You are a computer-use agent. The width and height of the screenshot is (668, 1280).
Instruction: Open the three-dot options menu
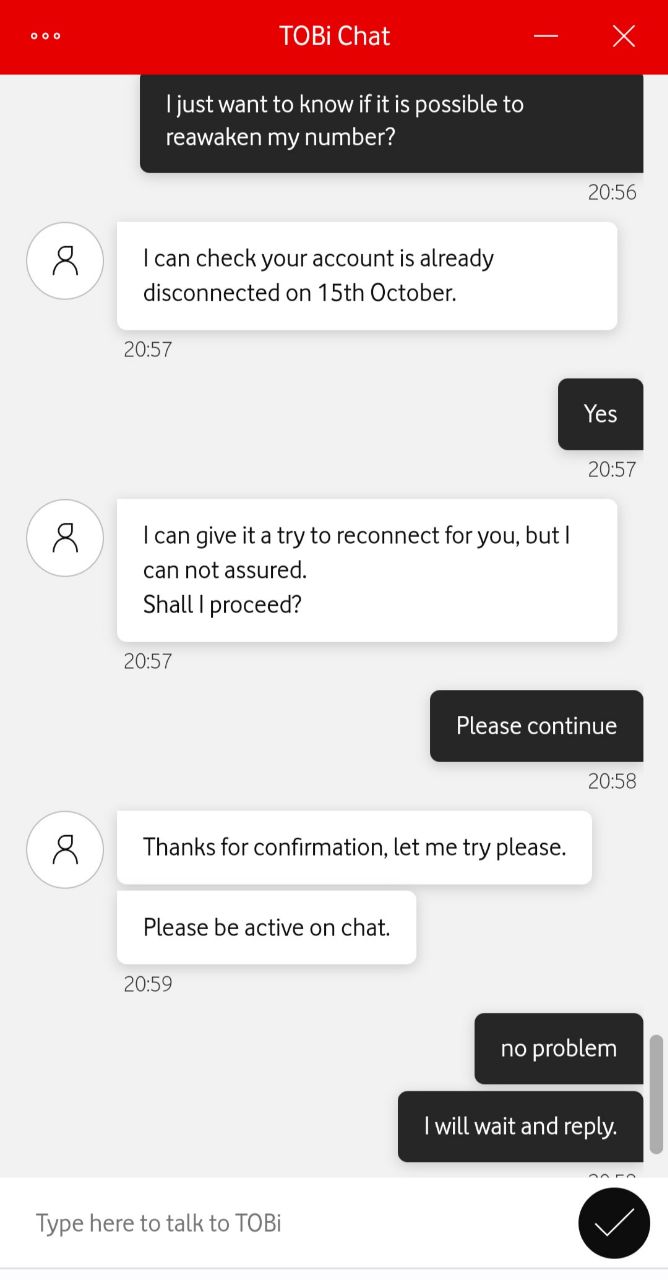pyautogui.click(x=46, y=36)
